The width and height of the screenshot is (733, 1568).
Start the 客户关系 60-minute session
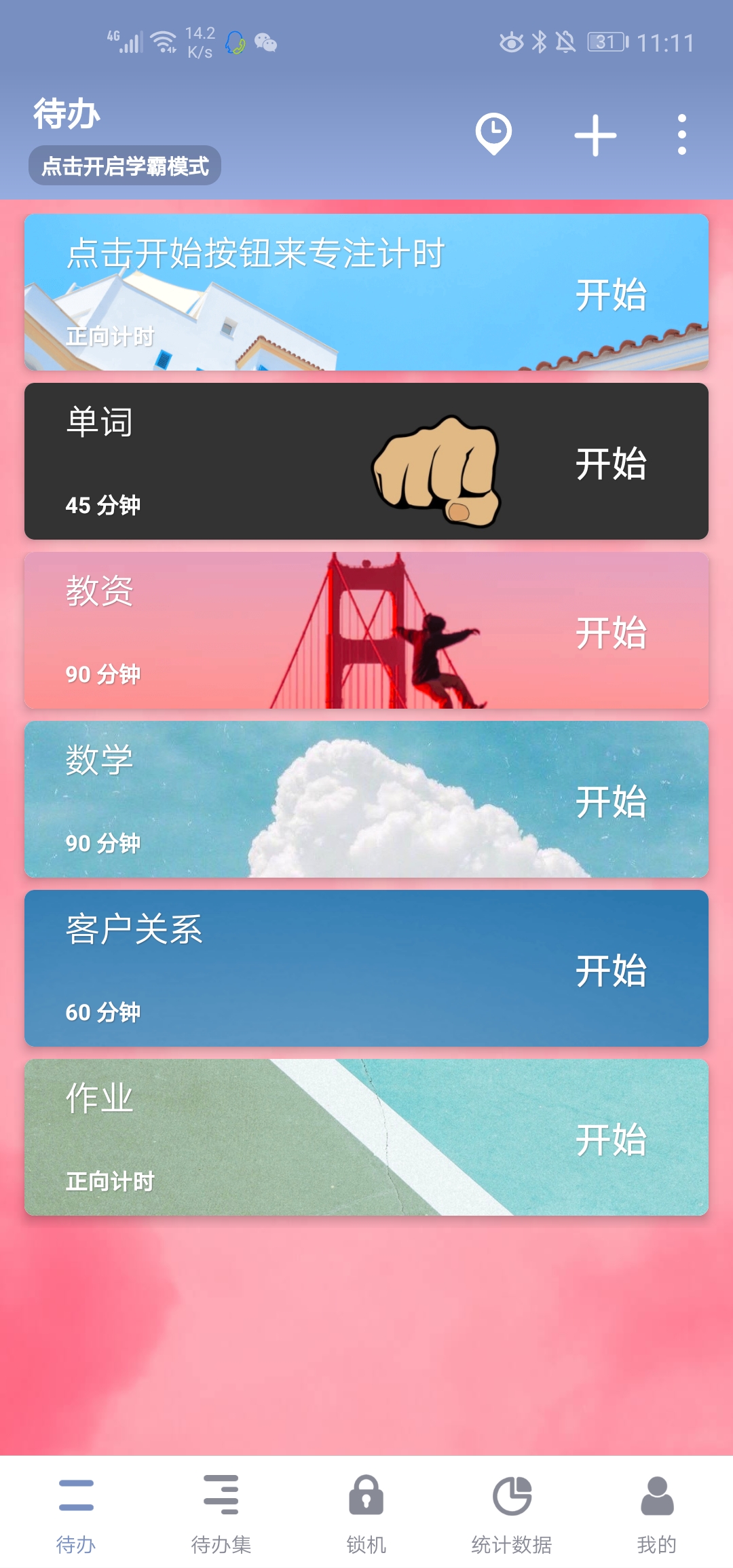pos(611,971)
